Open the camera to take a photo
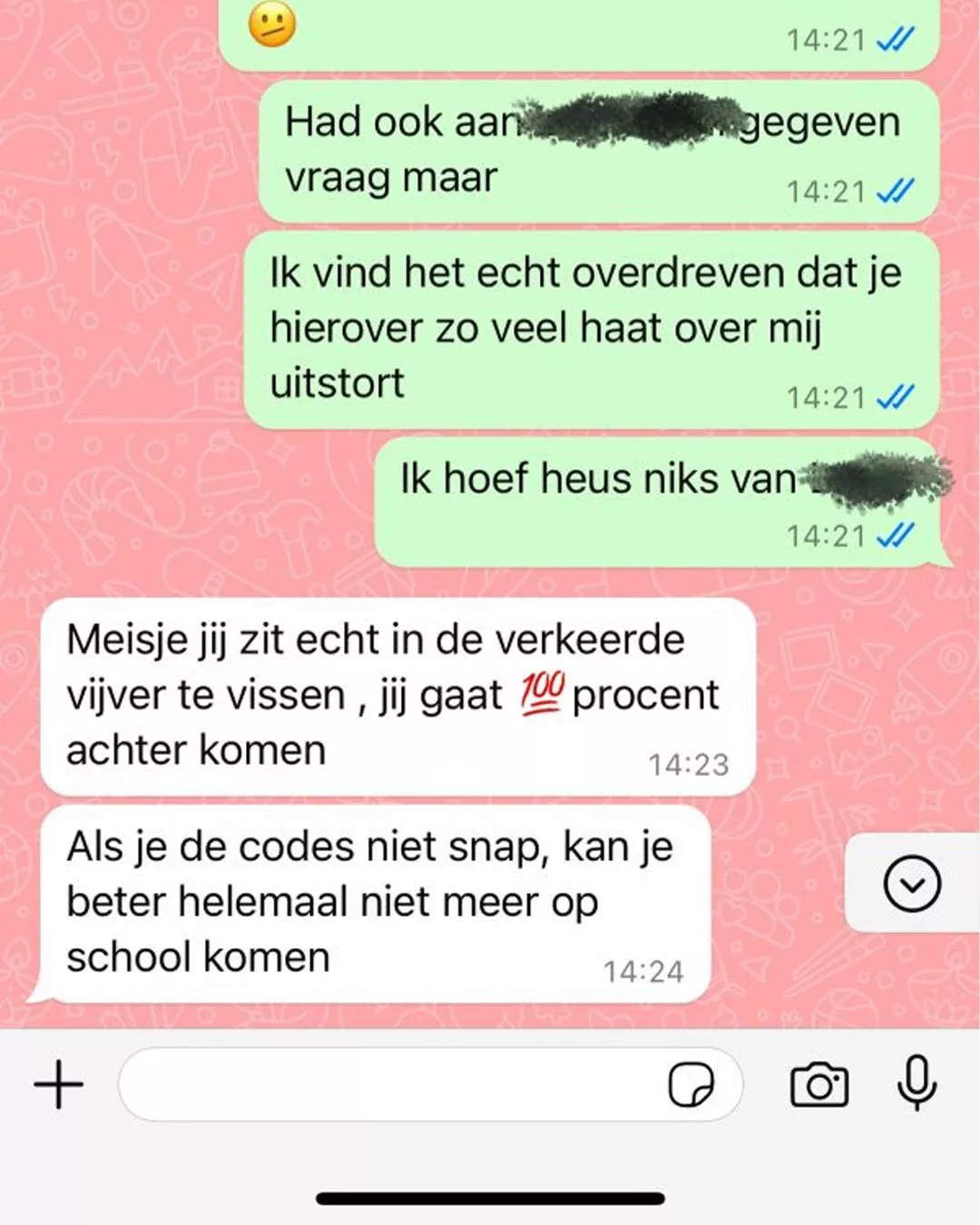This screenshot has width=980, height=1225. 819,1084
